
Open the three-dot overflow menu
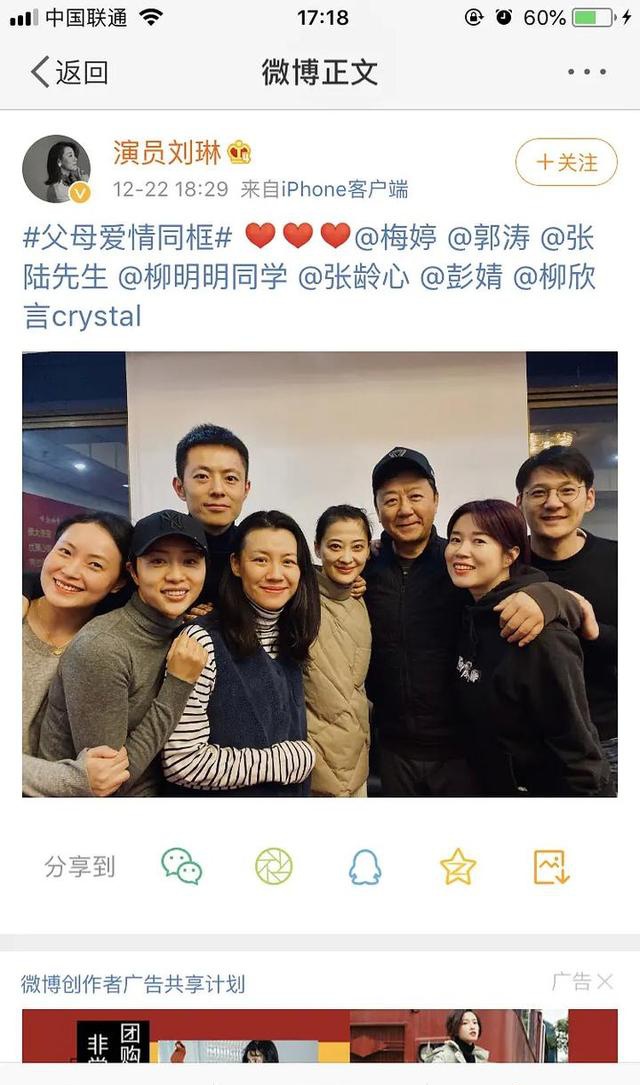[587, 72]
